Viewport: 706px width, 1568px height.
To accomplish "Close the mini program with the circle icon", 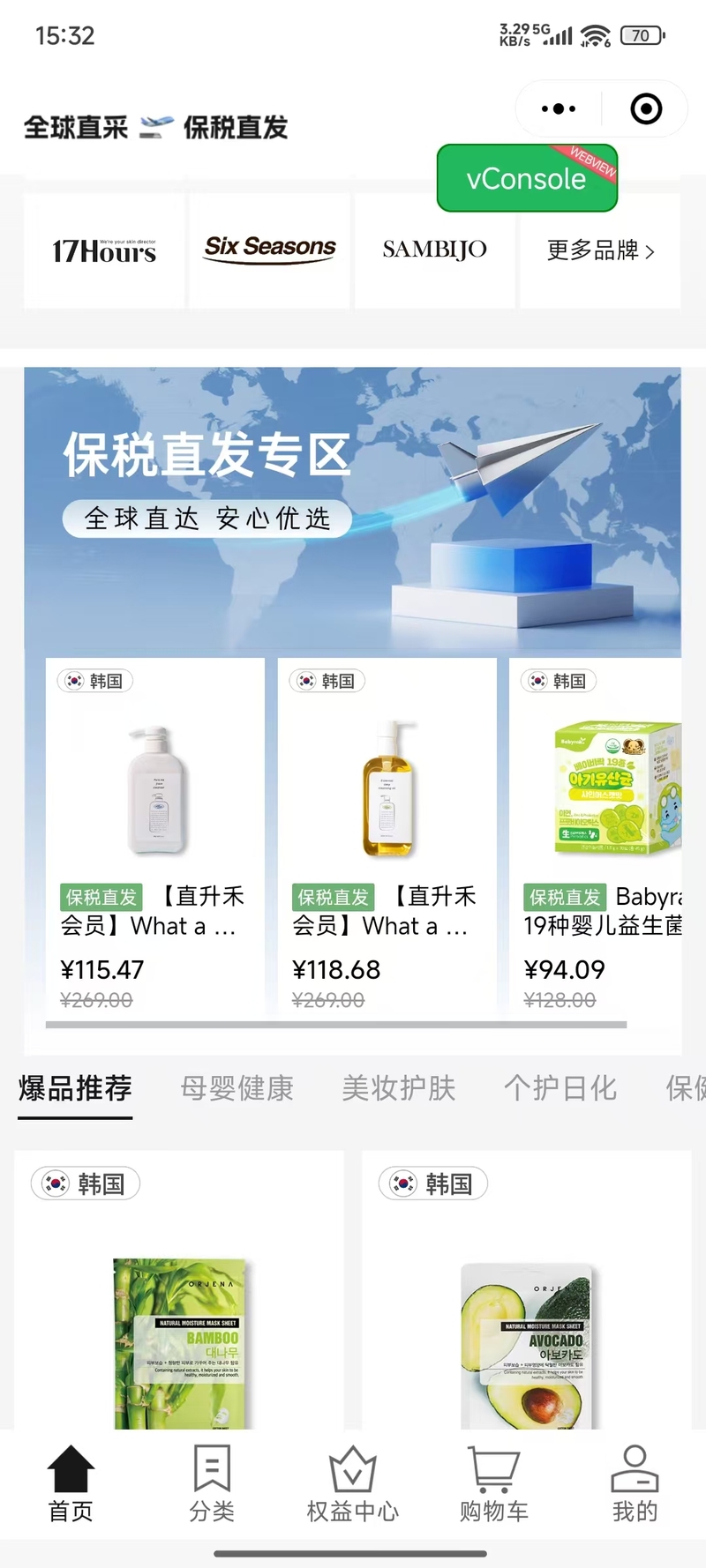I will [x=646, y=109].
